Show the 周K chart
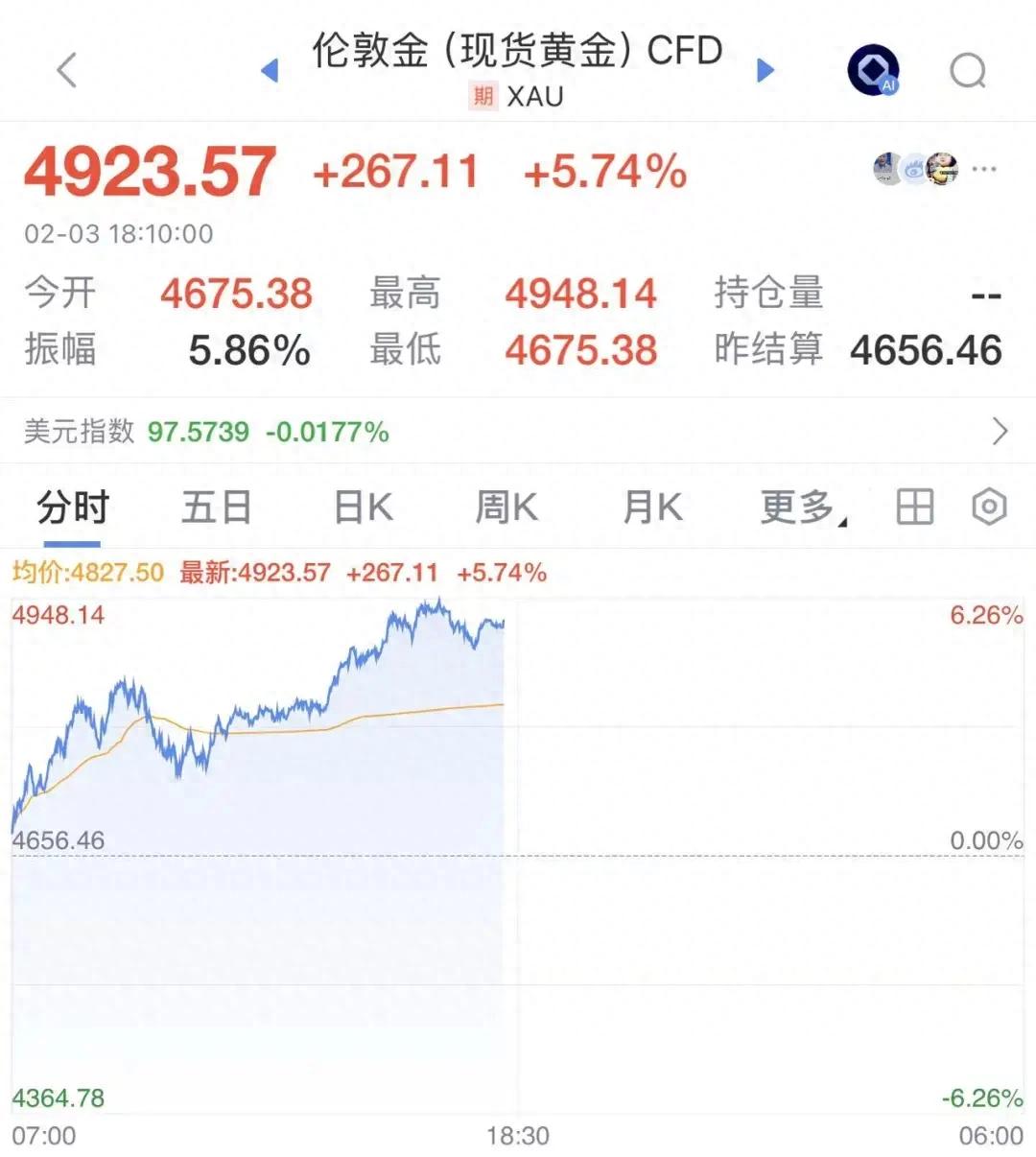Screen dimensions: 1036x1157 (x=506, y=507)
